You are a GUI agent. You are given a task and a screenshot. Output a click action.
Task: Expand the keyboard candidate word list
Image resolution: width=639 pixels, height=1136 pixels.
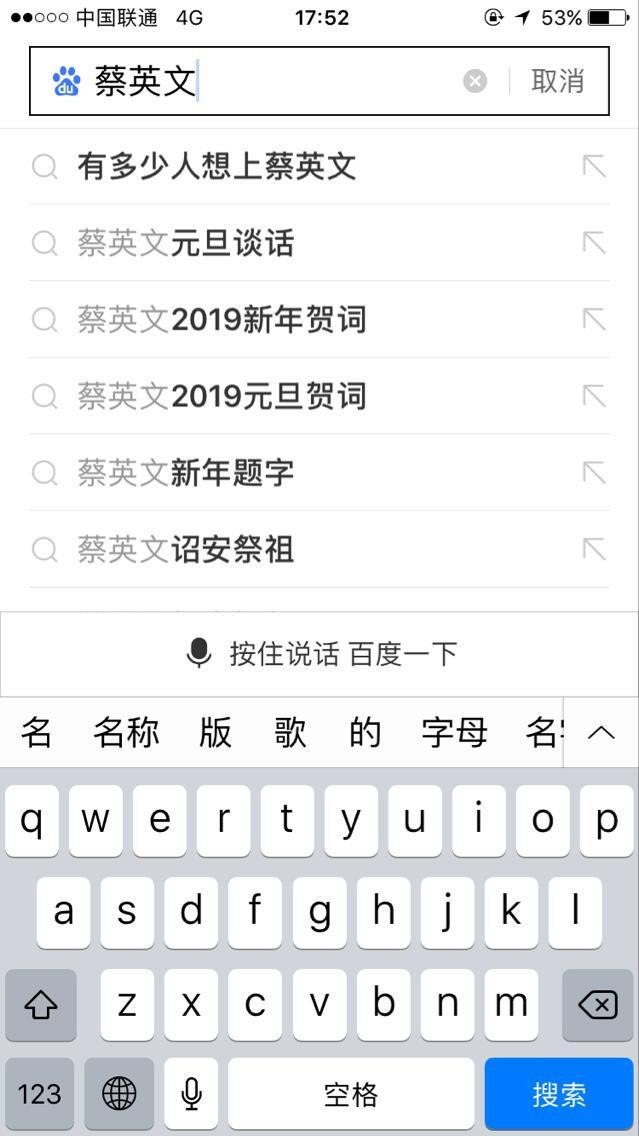pos(601,733)
